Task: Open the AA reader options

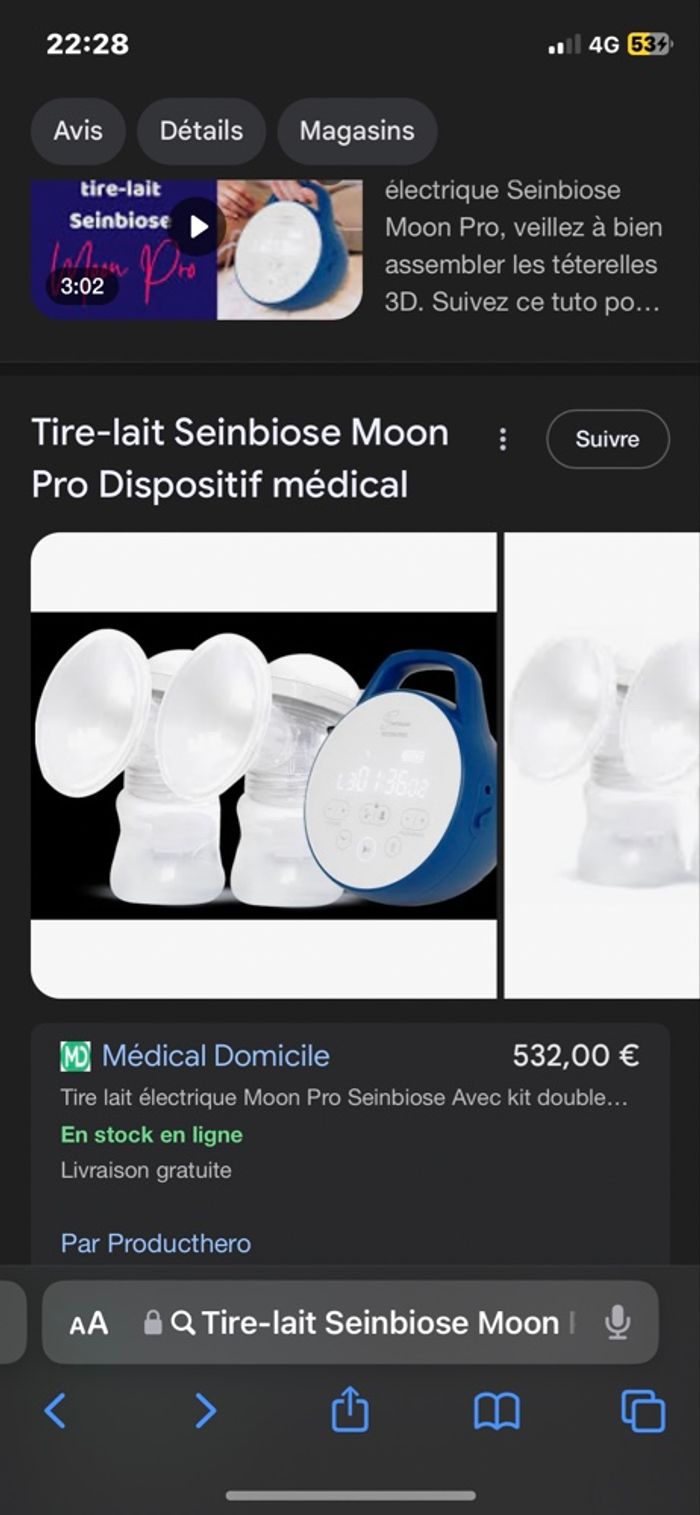Action: click(x=89, y=1324)
